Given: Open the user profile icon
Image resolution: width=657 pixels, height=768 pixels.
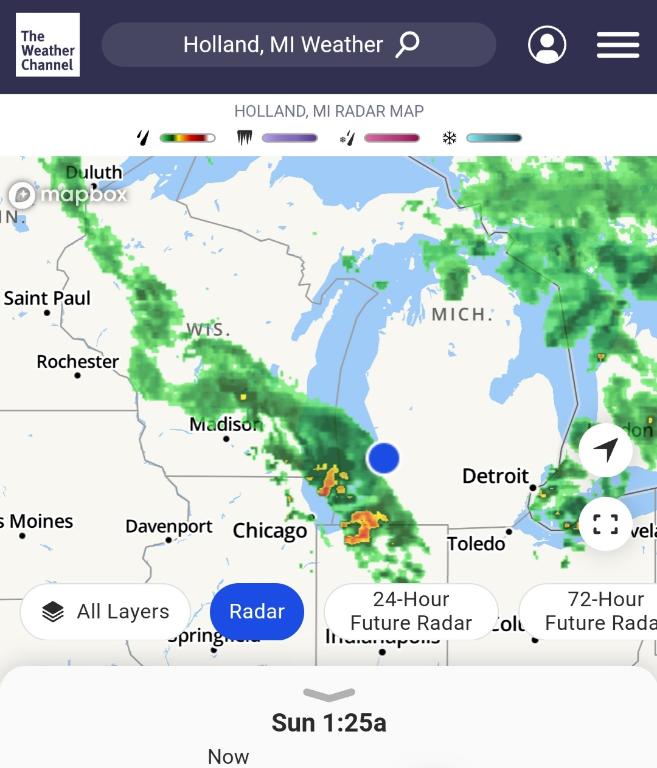Looking at the screenshot, I should (x=547, y=45).
